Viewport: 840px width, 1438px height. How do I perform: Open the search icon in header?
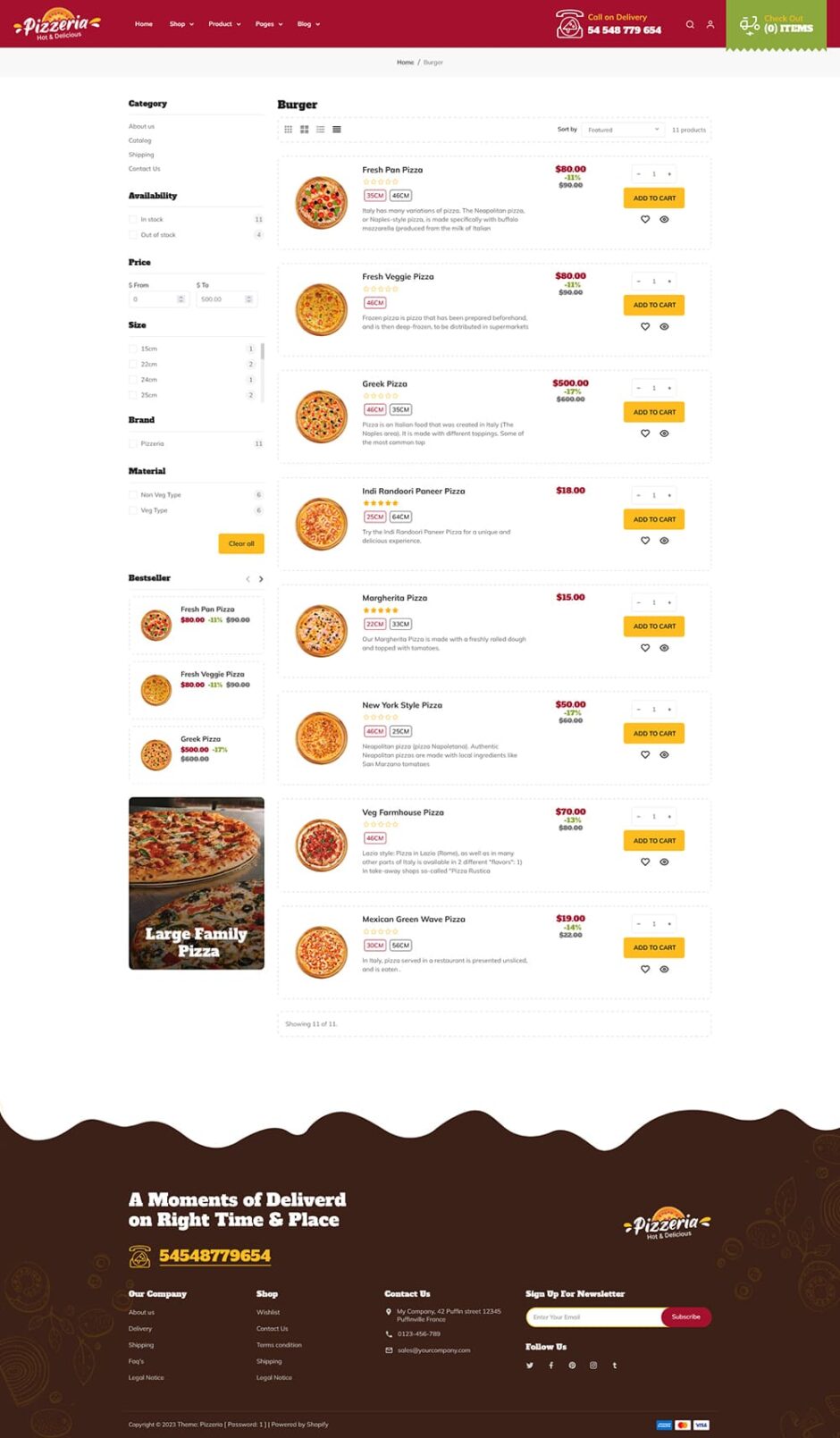tap(690, 24)
